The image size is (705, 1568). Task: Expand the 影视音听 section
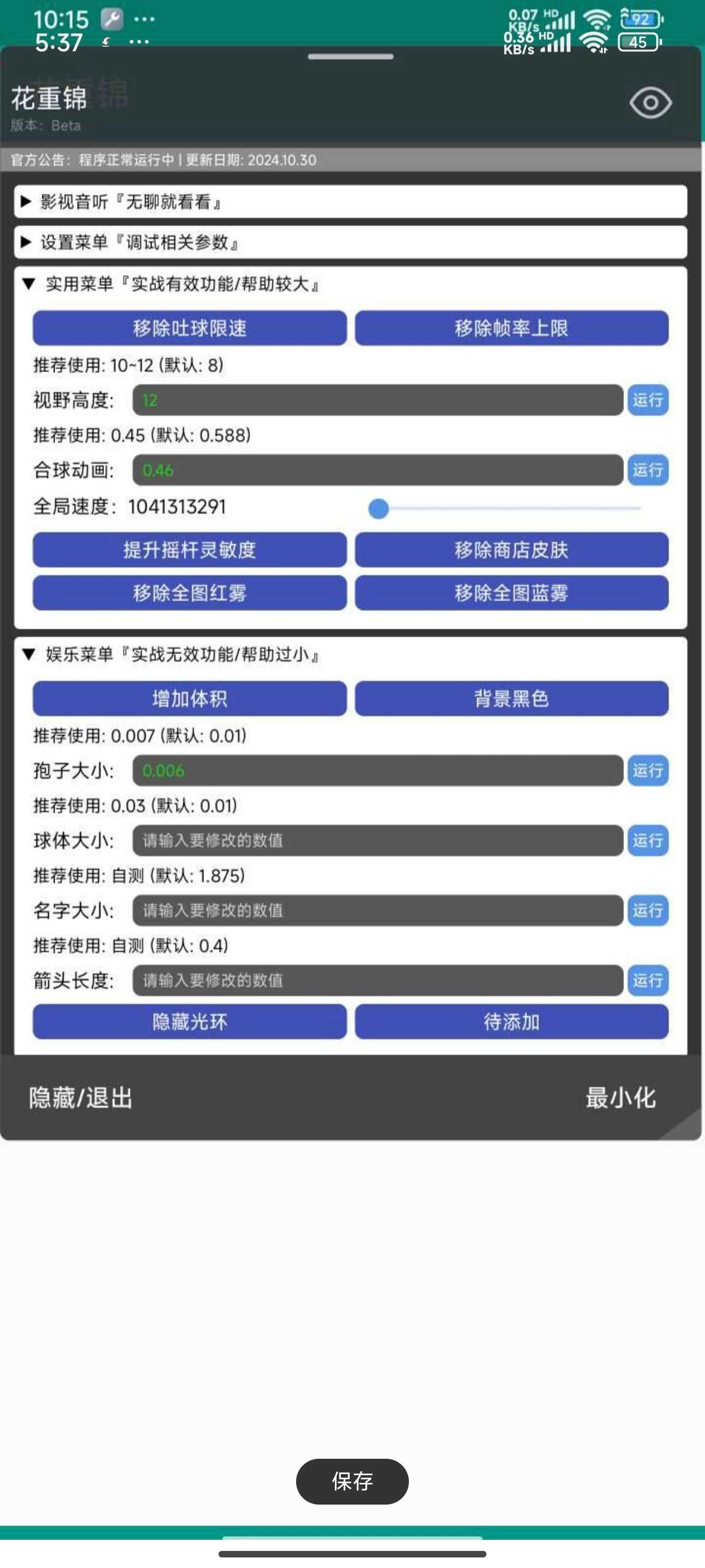click(351, 201)
